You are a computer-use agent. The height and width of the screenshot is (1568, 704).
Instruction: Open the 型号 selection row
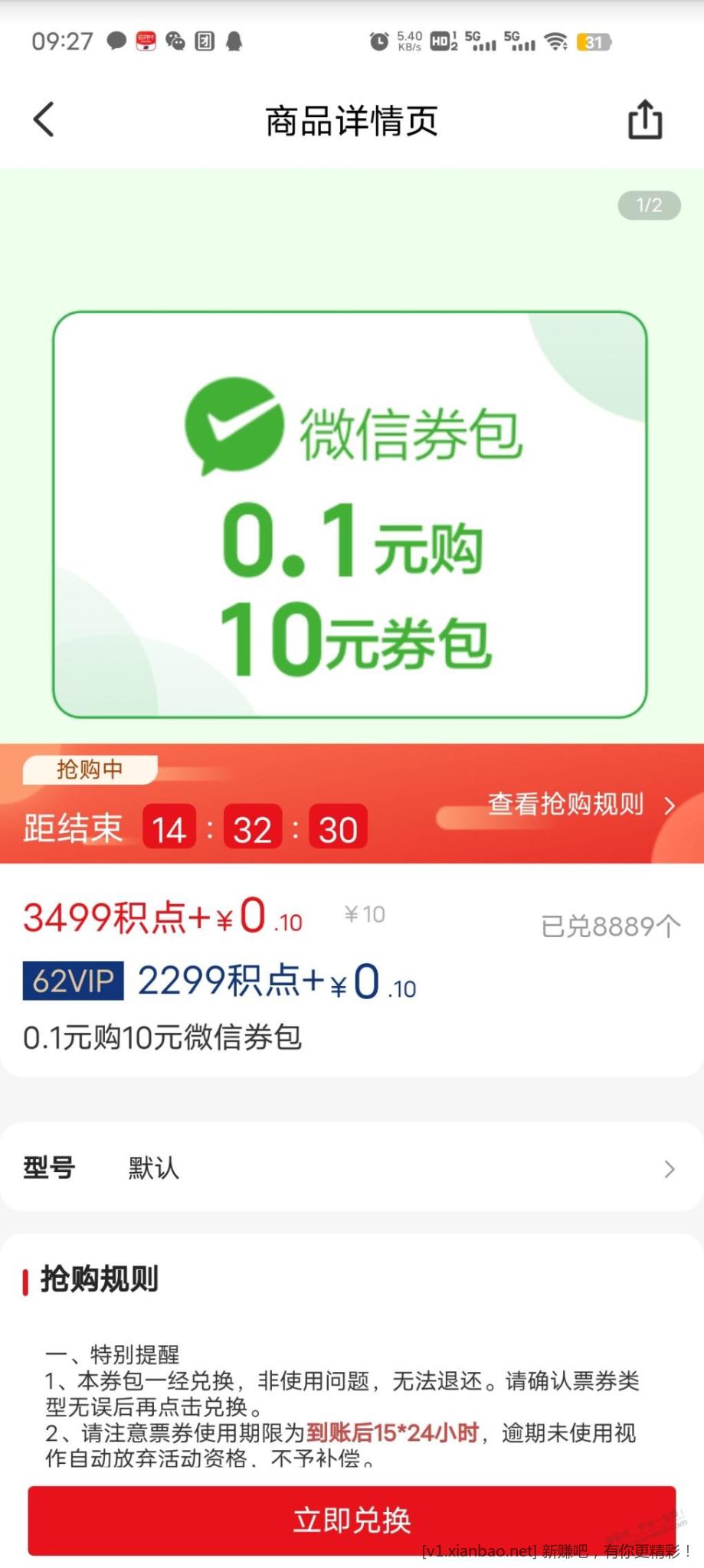tap(352, 1168)
